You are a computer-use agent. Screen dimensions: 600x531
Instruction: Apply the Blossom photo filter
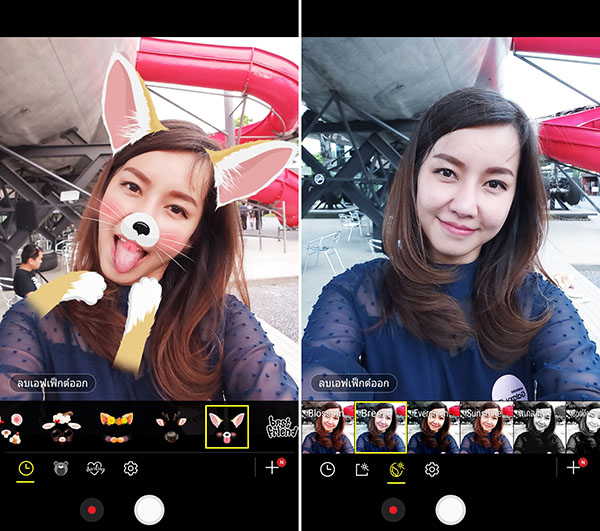coord(328,428)
